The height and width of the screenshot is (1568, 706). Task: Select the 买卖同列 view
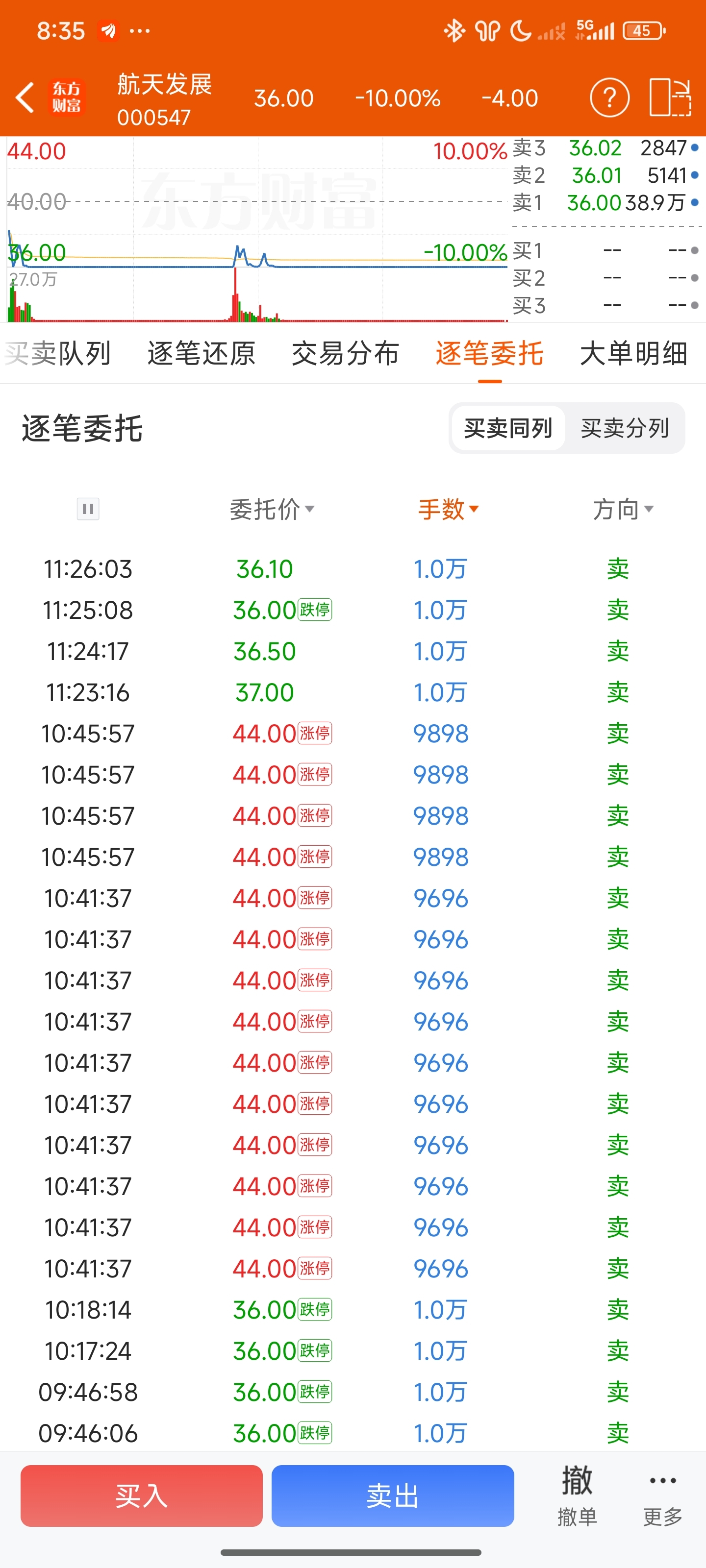click(x=508, y=428)
